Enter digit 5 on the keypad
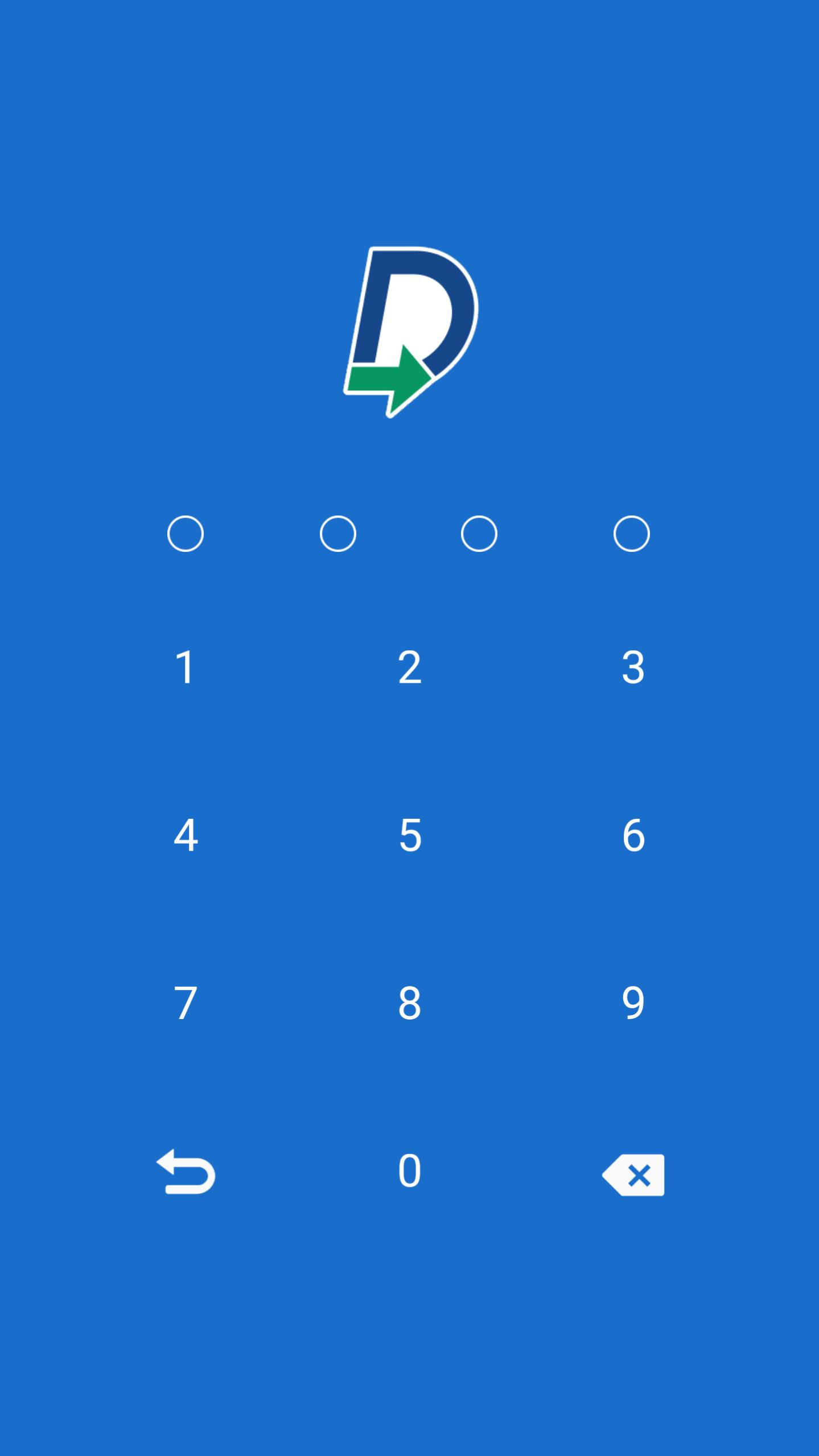Screen dimensions: 819x1456 coord(409,835)
